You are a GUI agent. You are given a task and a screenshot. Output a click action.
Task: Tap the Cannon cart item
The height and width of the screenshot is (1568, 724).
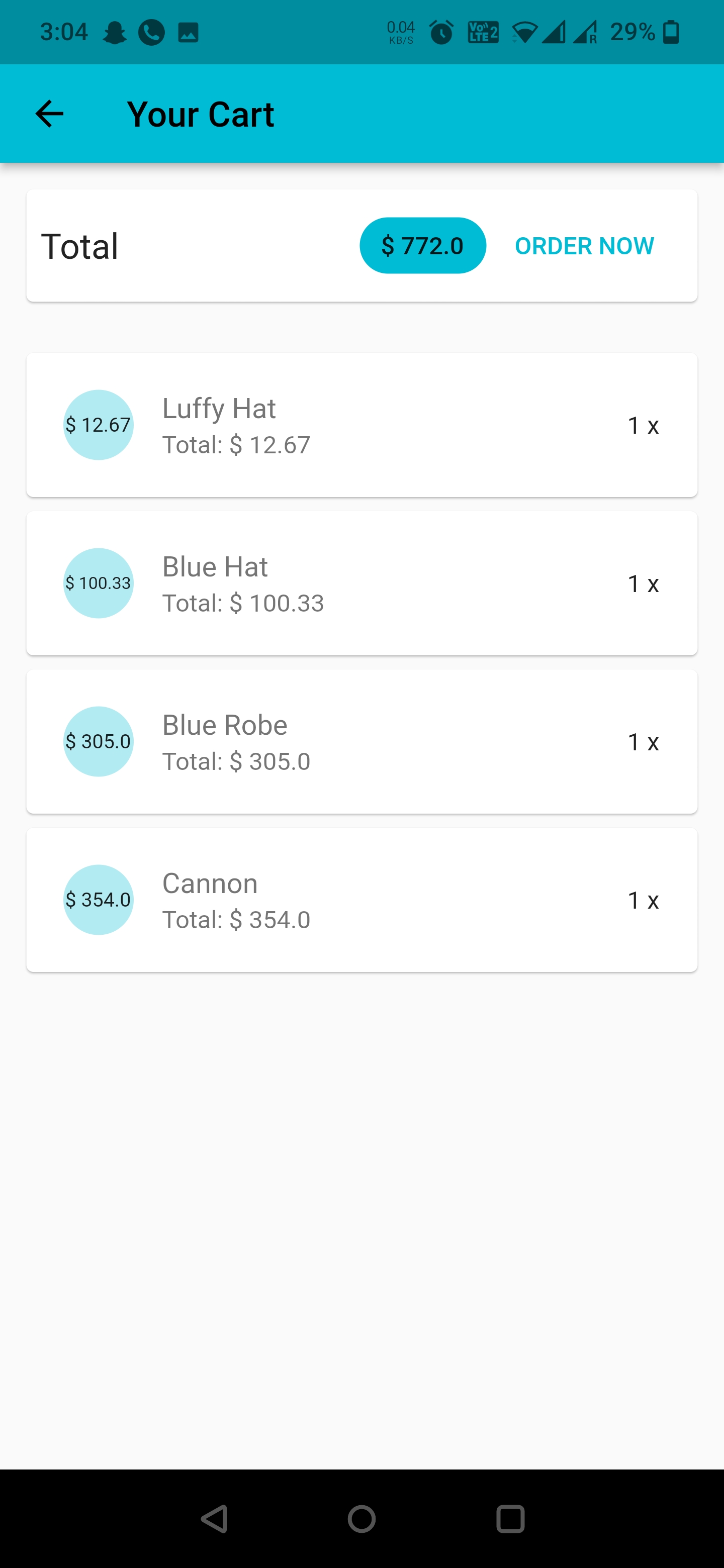pyautogui.click(x=361, y=900)
